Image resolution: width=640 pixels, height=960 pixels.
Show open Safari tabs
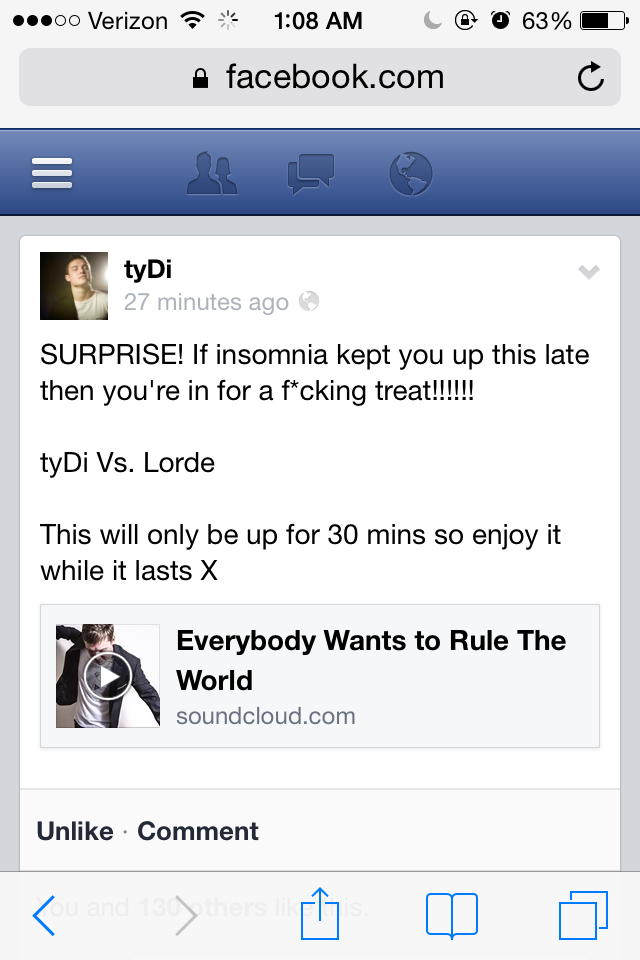pos(583,915)
